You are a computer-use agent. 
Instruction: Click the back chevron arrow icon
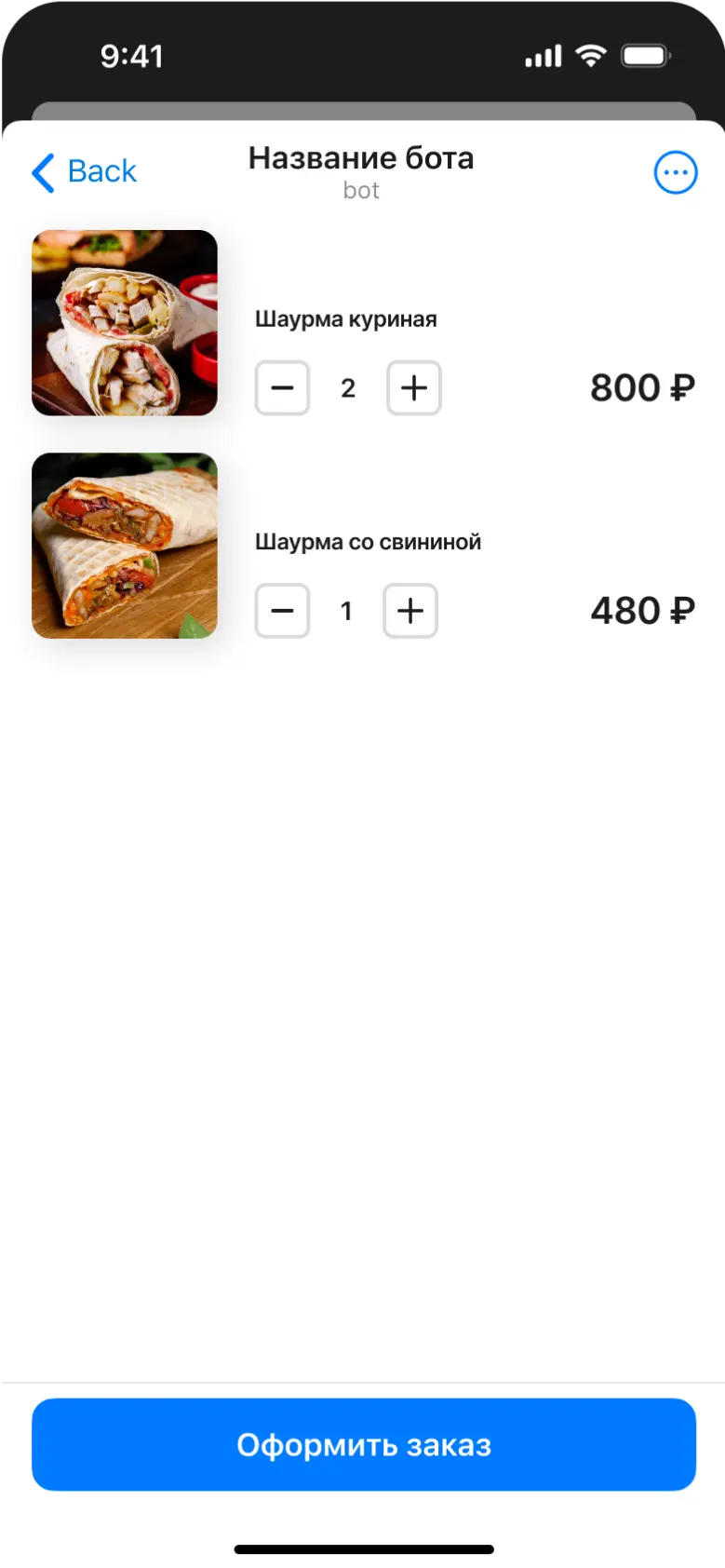41,171
